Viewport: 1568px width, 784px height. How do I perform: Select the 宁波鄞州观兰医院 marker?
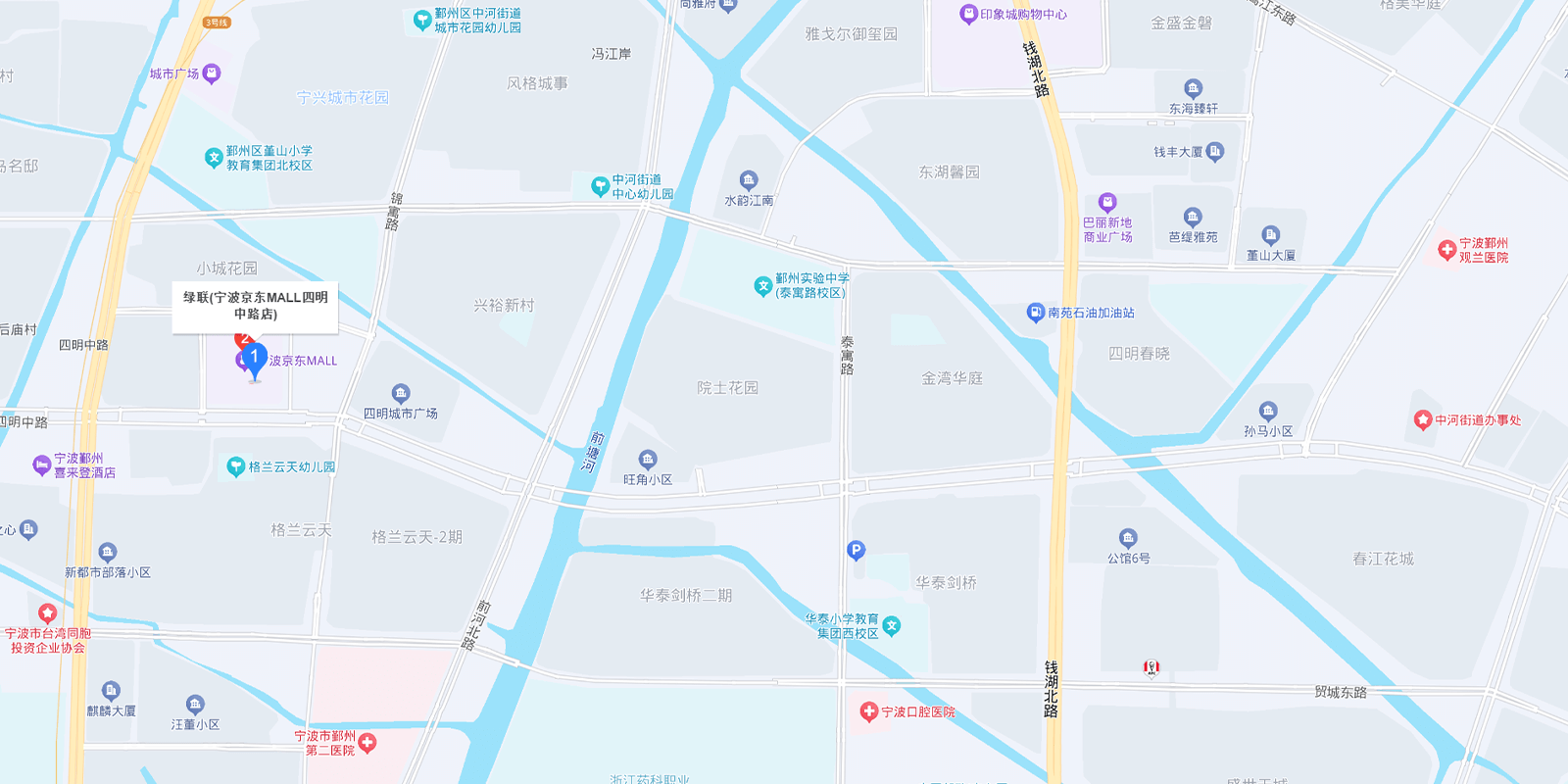[x=1446, y=250]
